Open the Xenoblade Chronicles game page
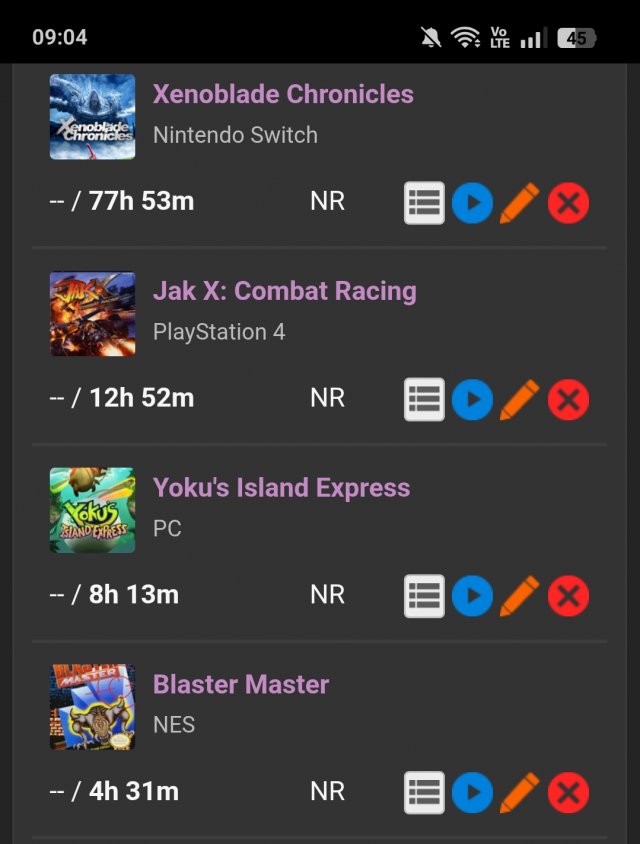The image size is (640, 844). point(282,94)
